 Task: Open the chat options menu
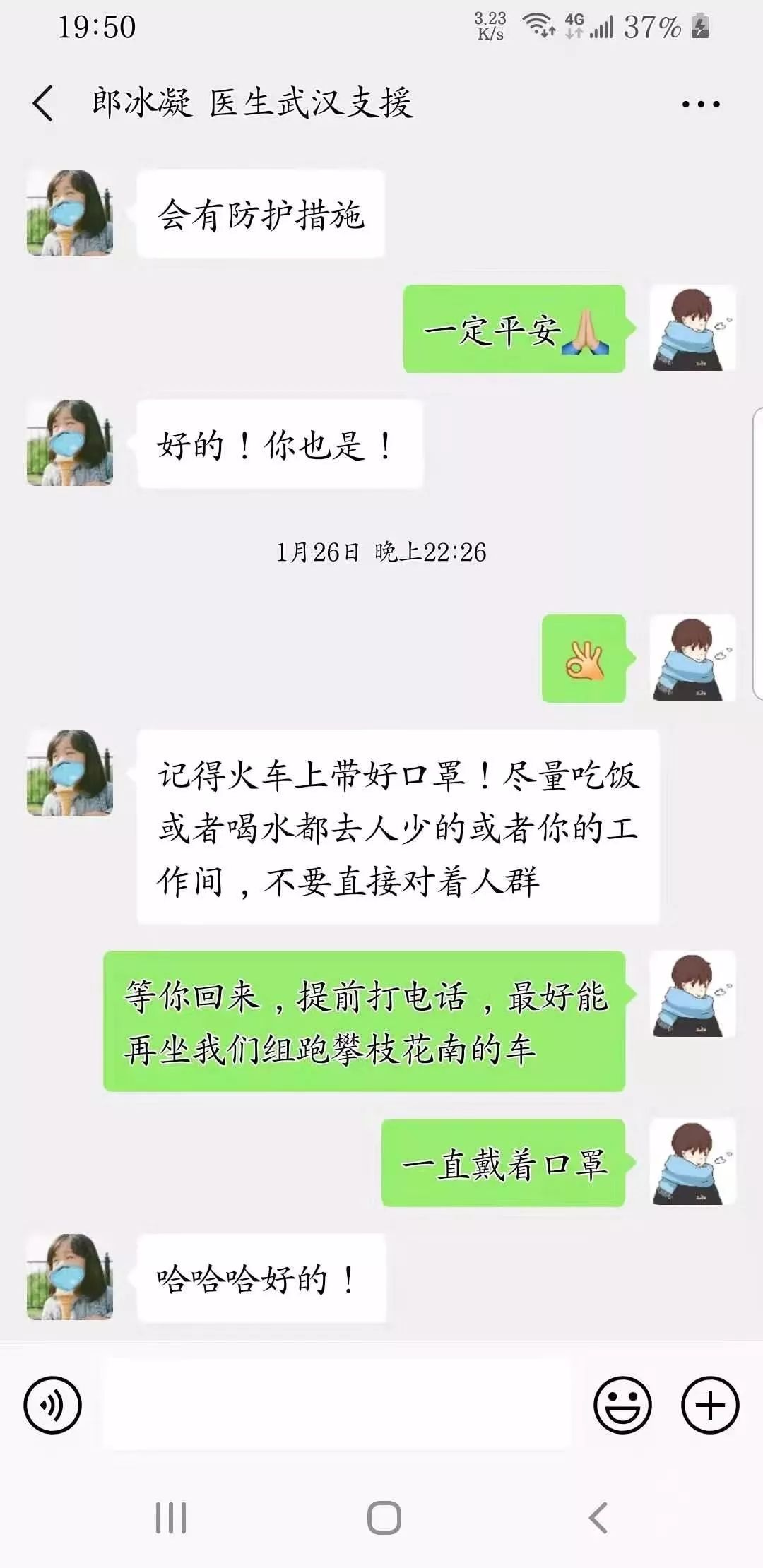tap(700, 105)
